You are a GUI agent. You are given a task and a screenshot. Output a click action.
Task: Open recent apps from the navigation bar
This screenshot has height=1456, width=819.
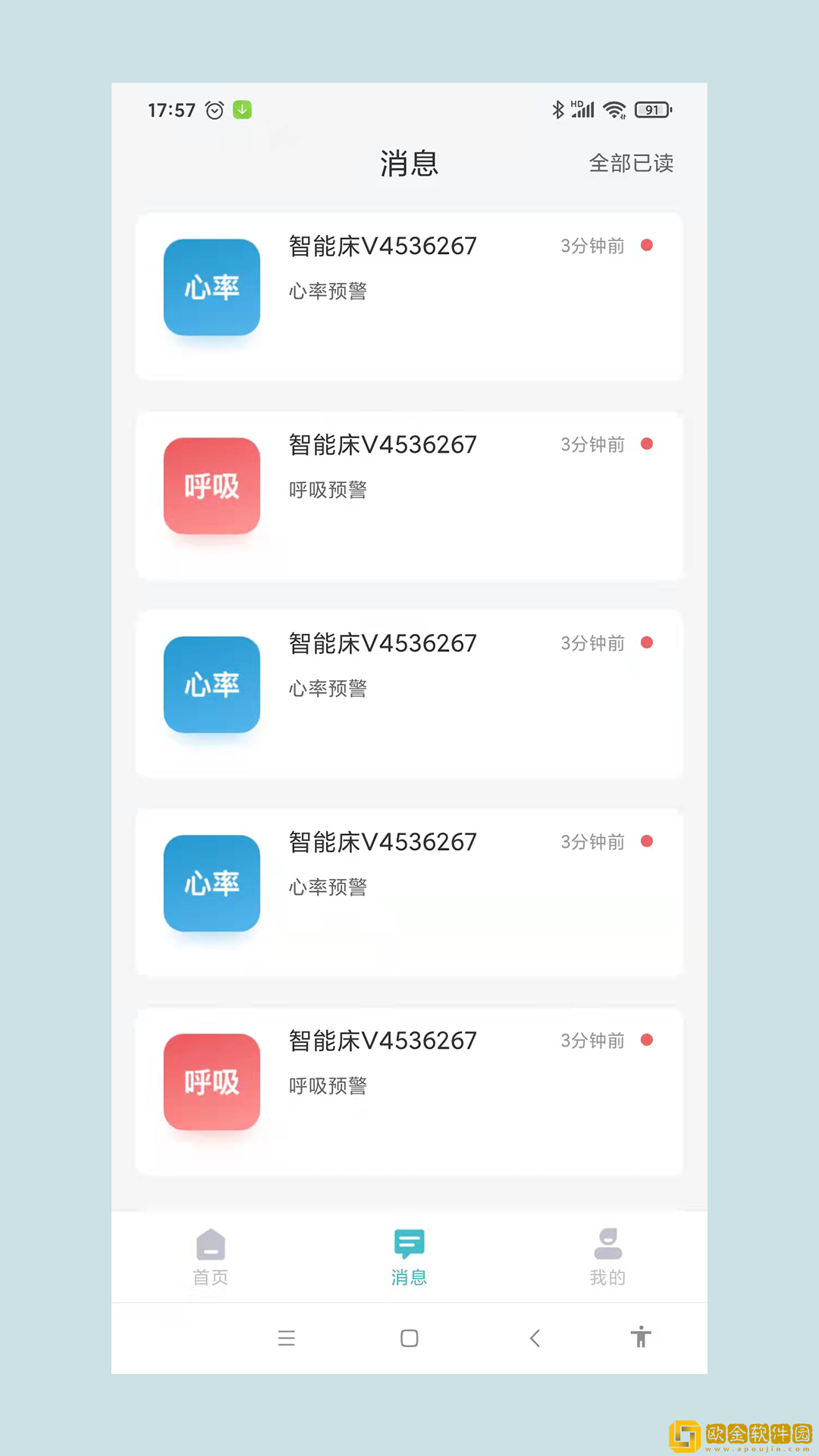coord(286,1338)
